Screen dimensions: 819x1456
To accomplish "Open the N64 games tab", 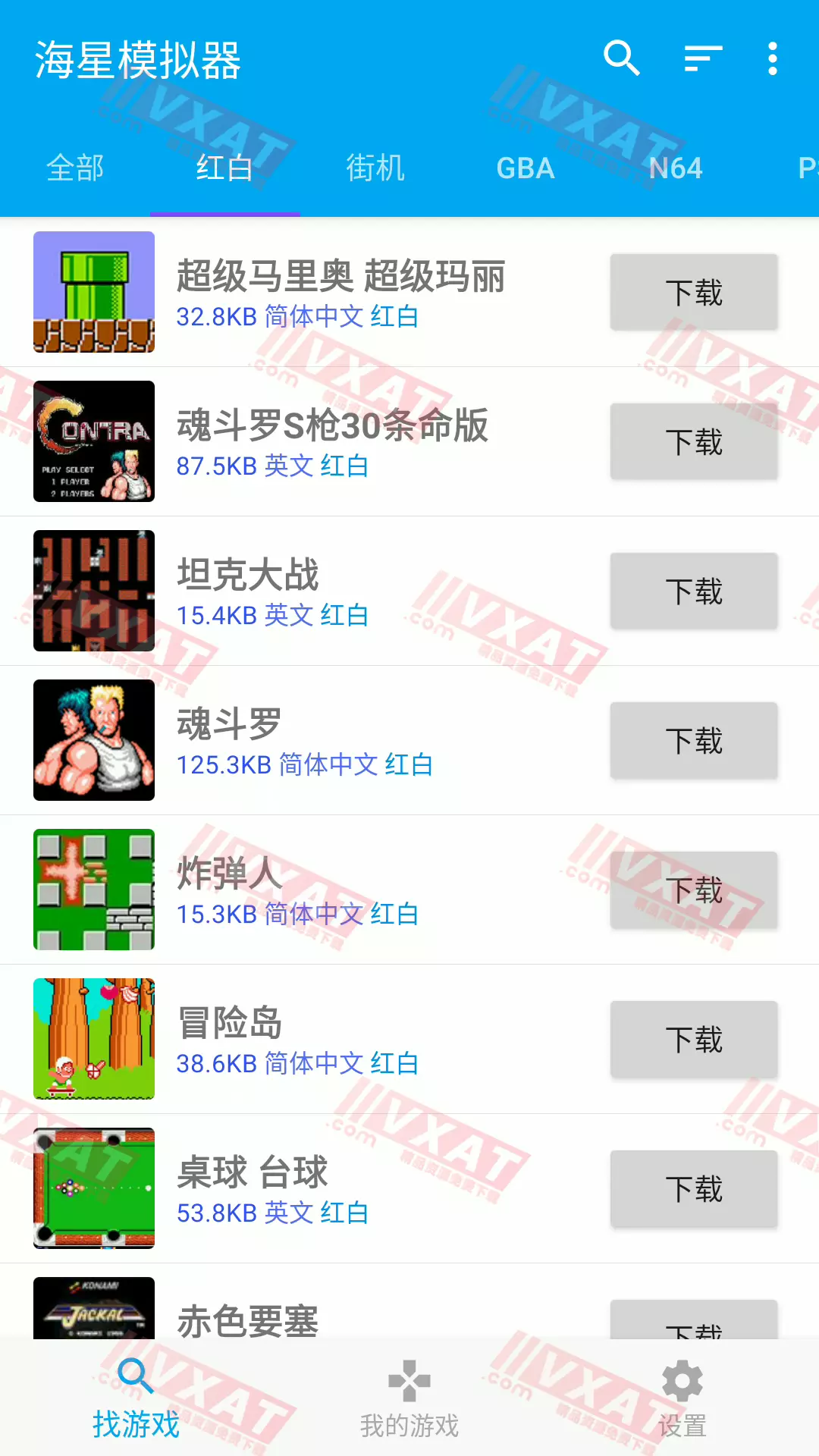I will [674, 168].
